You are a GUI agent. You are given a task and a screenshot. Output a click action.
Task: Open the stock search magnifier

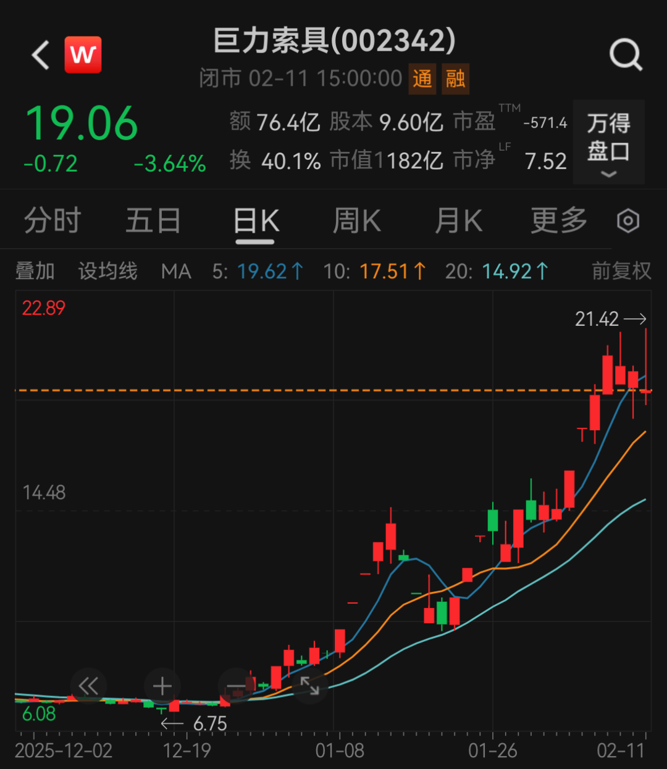click(626, 55)
